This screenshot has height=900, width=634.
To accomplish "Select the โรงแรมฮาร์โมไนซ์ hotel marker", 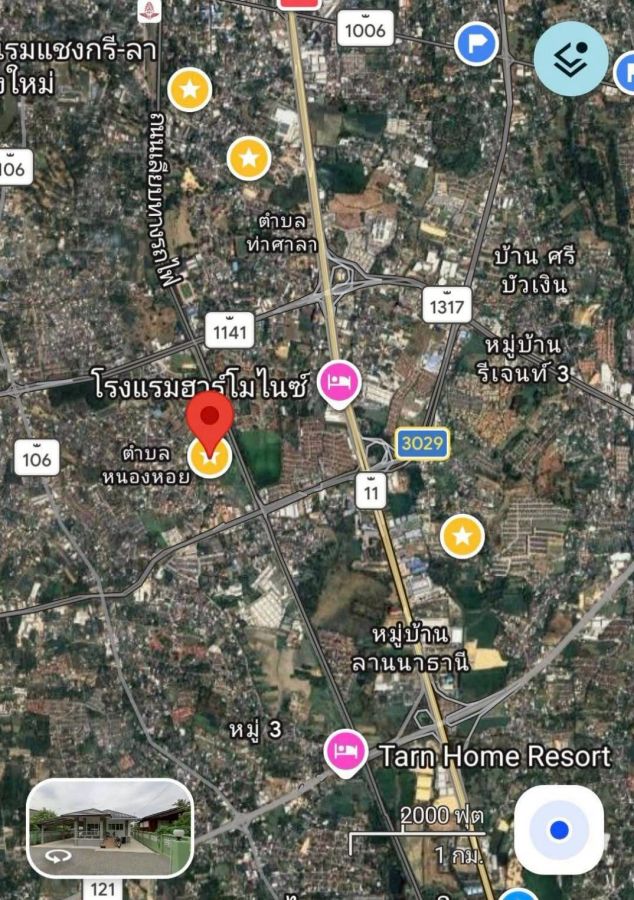I will click(339, 383).
